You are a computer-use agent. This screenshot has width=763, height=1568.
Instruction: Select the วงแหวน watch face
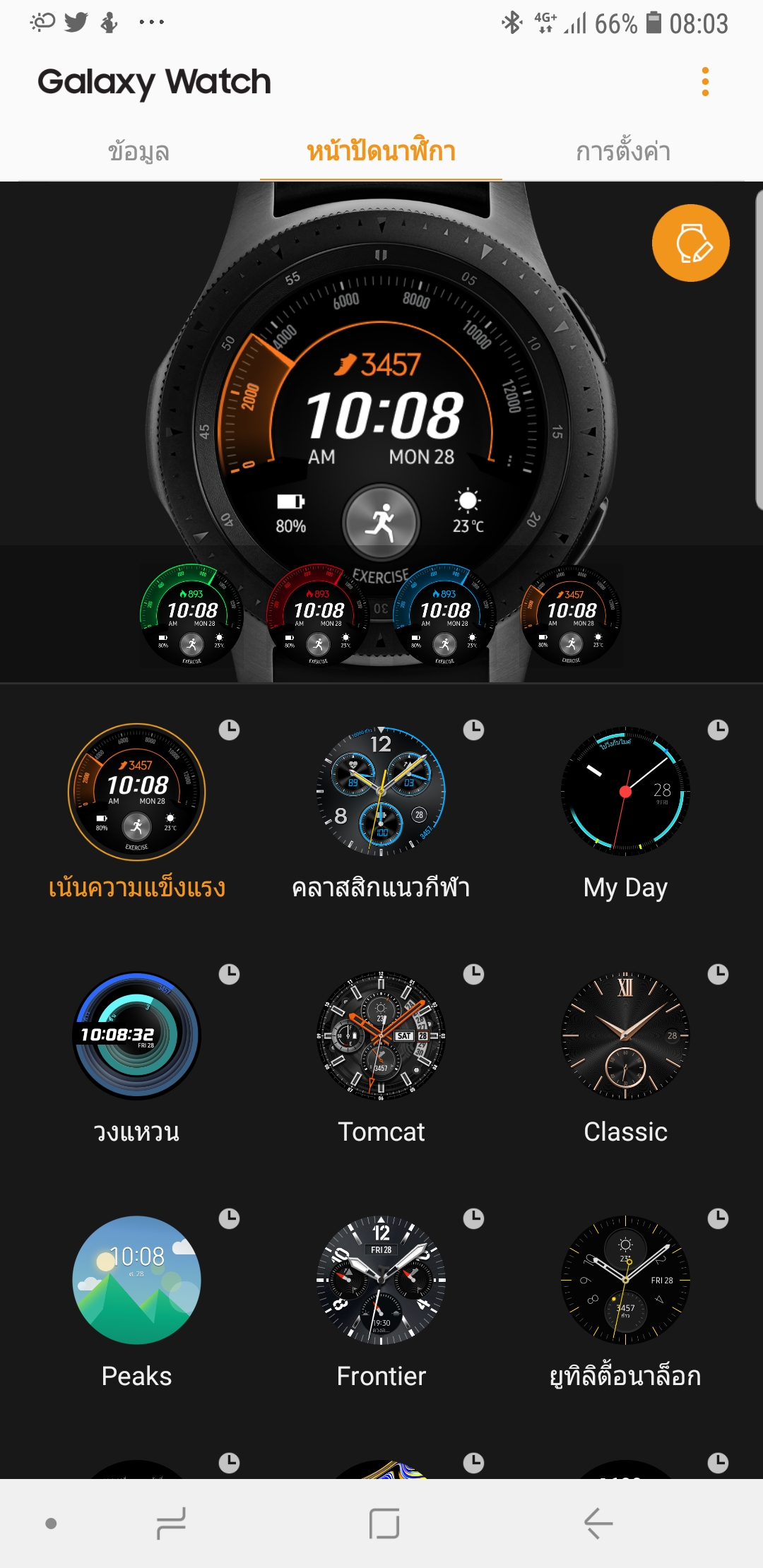coord(137,1035)
